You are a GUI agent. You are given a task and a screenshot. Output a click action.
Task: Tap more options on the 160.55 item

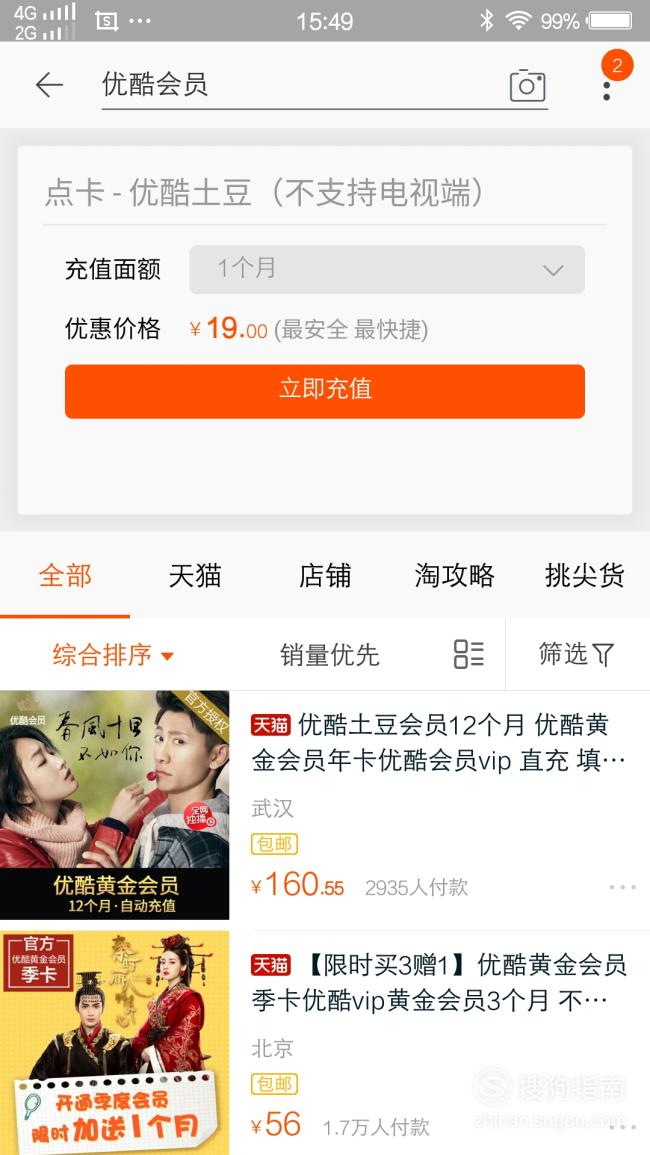pyautogui.click(x=623, y=888)
